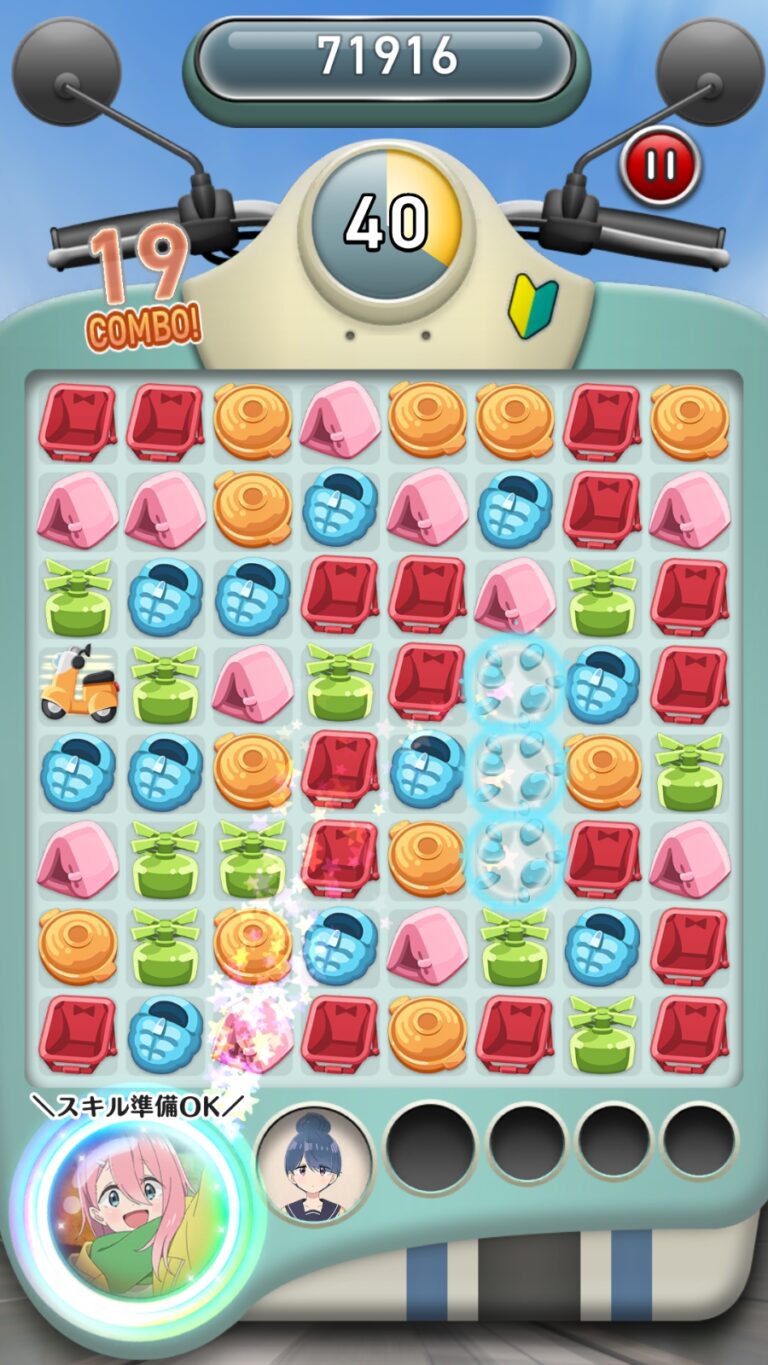Screen dimensions: 768x1365
Task: Tap the dark-haired character portrait
Action: (315, 1163)
